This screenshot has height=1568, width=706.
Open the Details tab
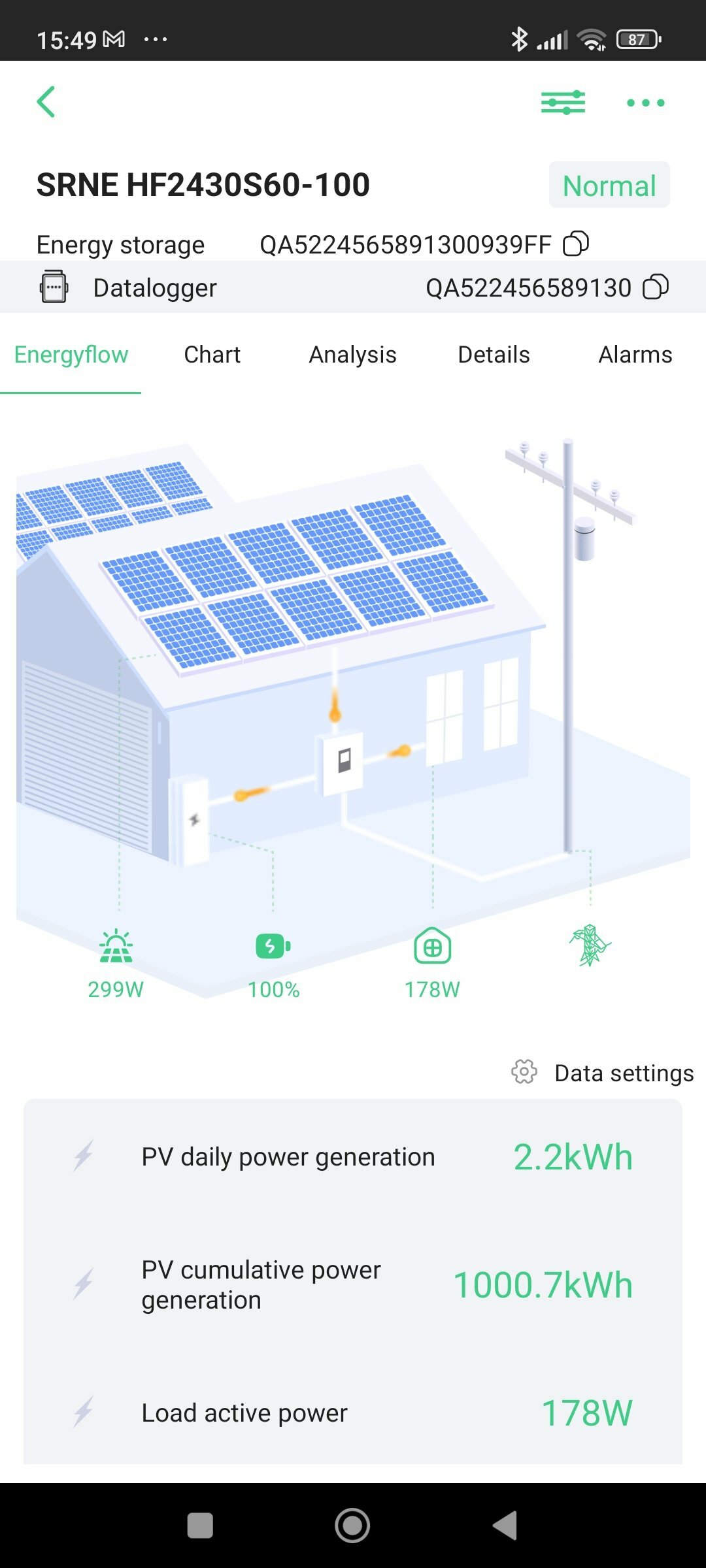coord(494,355)
